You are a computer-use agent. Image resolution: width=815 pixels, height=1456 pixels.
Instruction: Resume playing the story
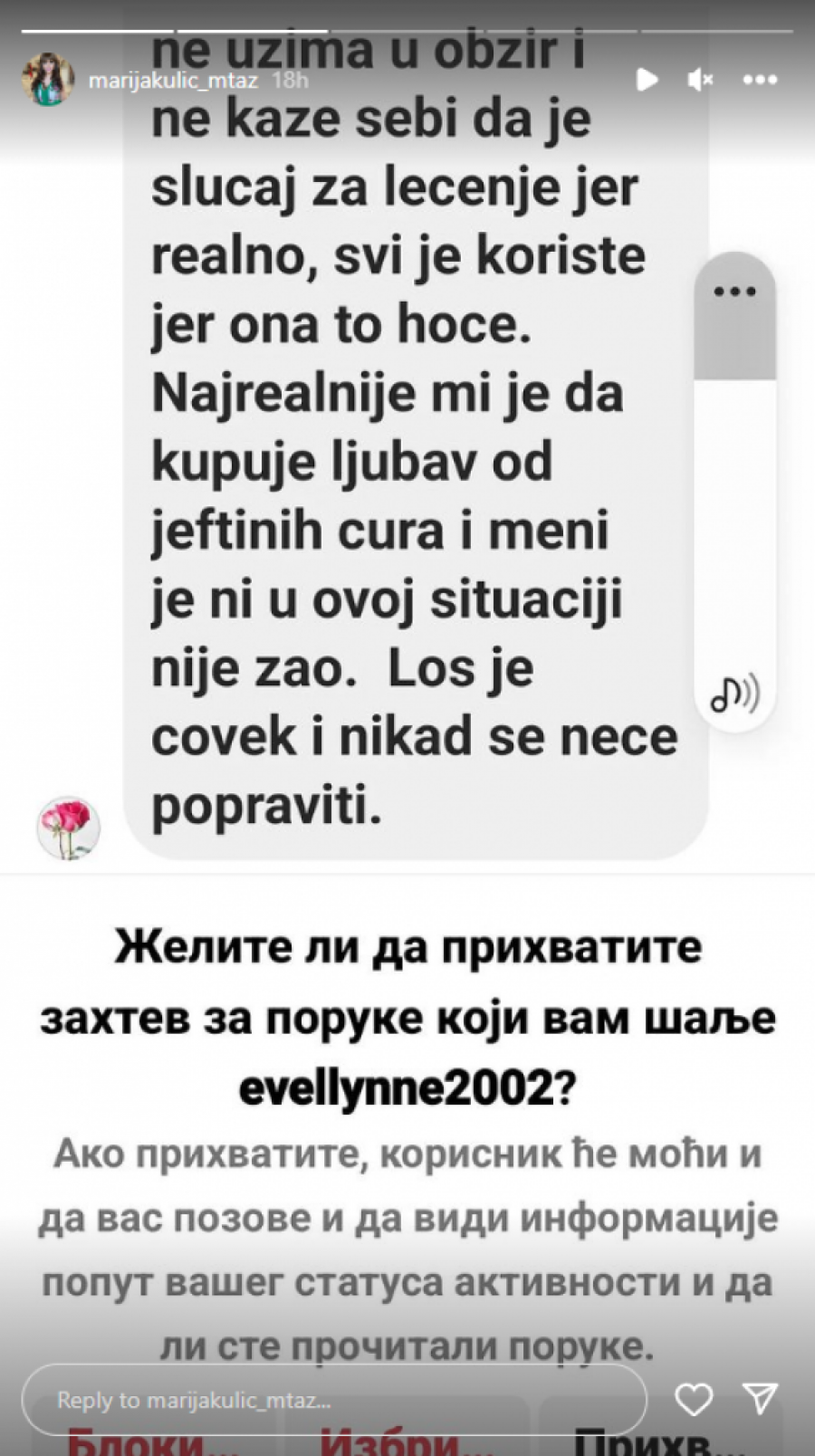(x=647, y=80)
